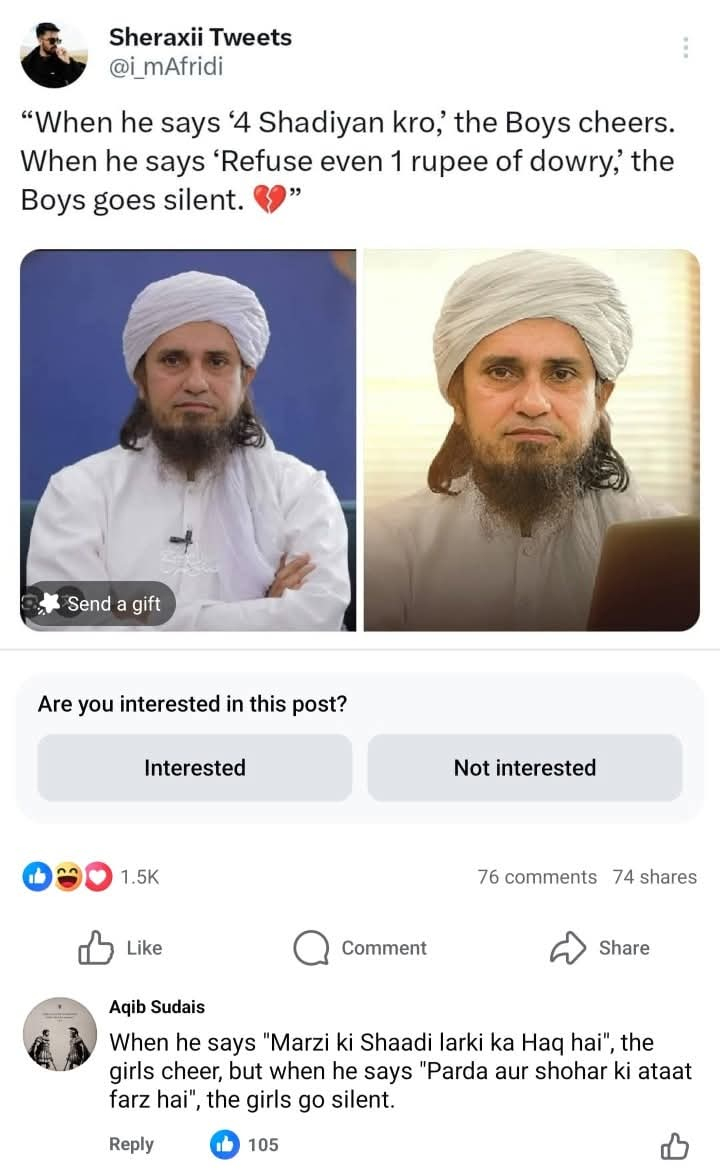
Task: Share this post
Action: (600, 948)
